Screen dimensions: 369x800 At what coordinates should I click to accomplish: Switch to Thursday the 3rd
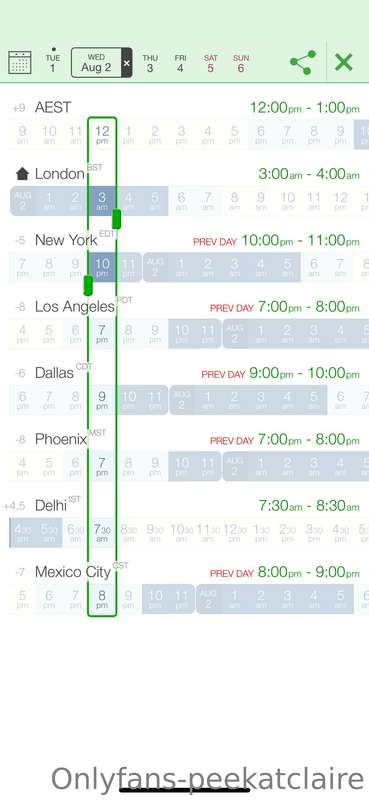coord(150,63)
